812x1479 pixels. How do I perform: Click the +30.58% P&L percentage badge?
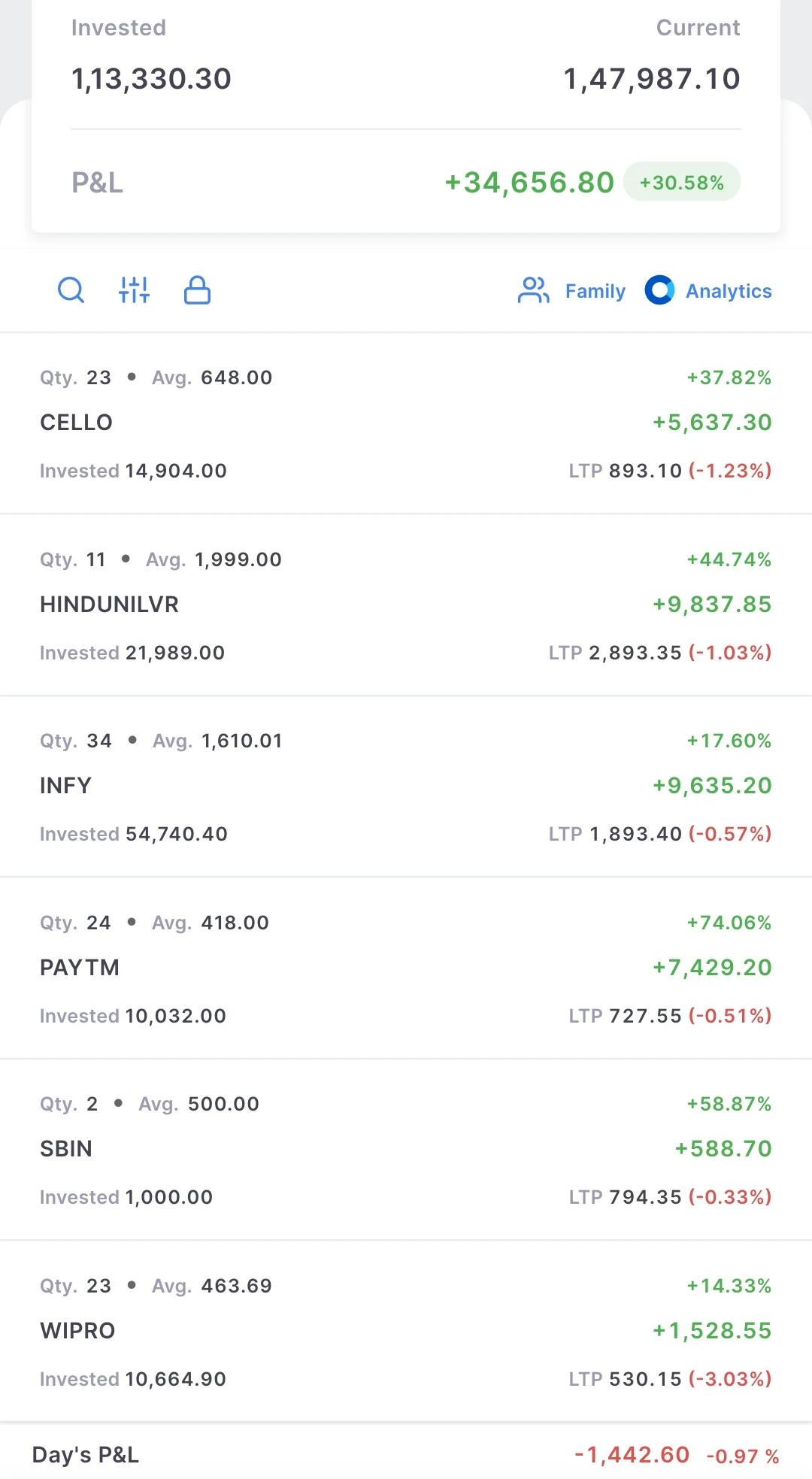click(x=681, y=181)
